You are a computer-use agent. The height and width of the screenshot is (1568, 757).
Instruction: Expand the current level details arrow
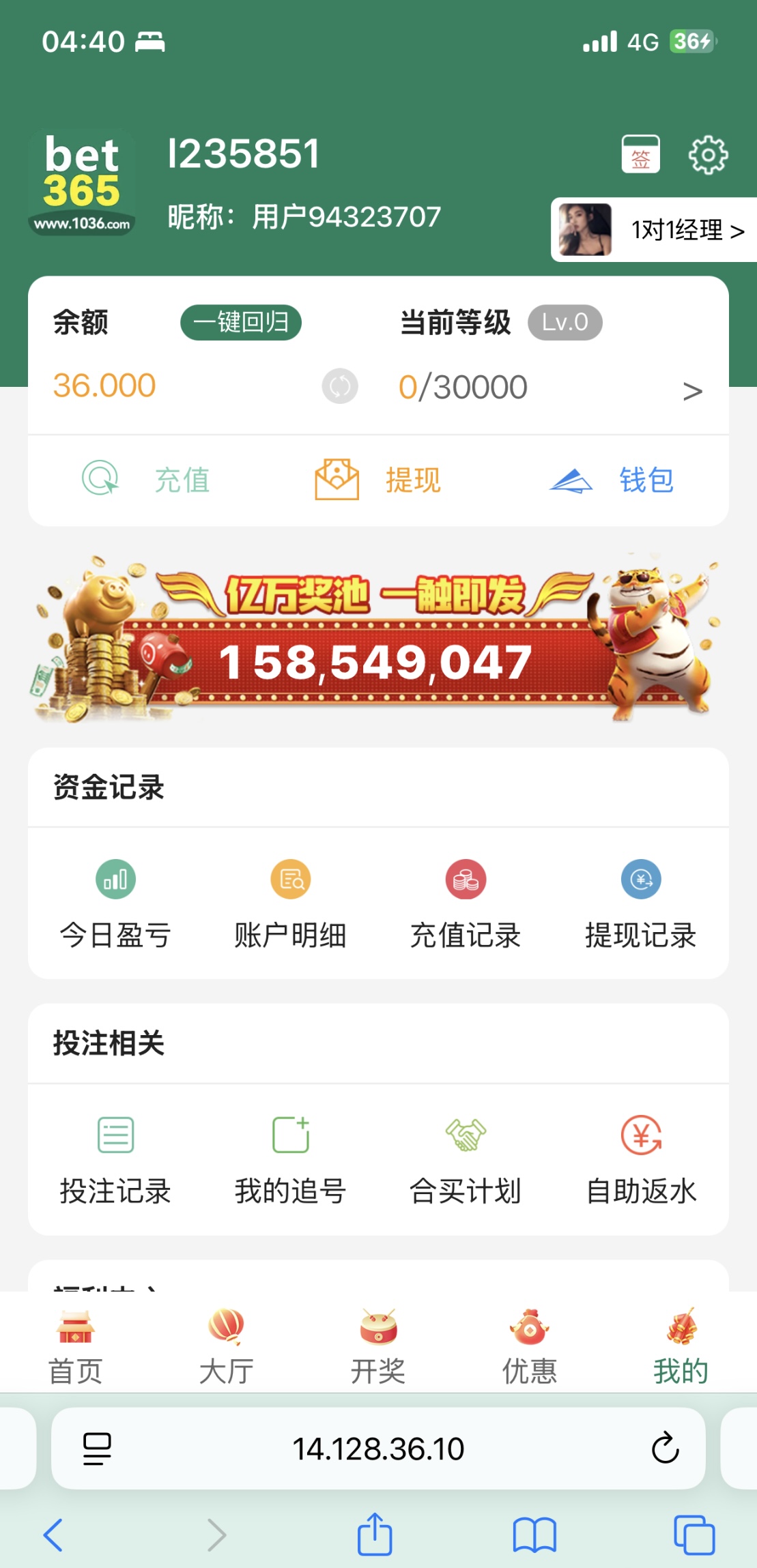(692, 391)
